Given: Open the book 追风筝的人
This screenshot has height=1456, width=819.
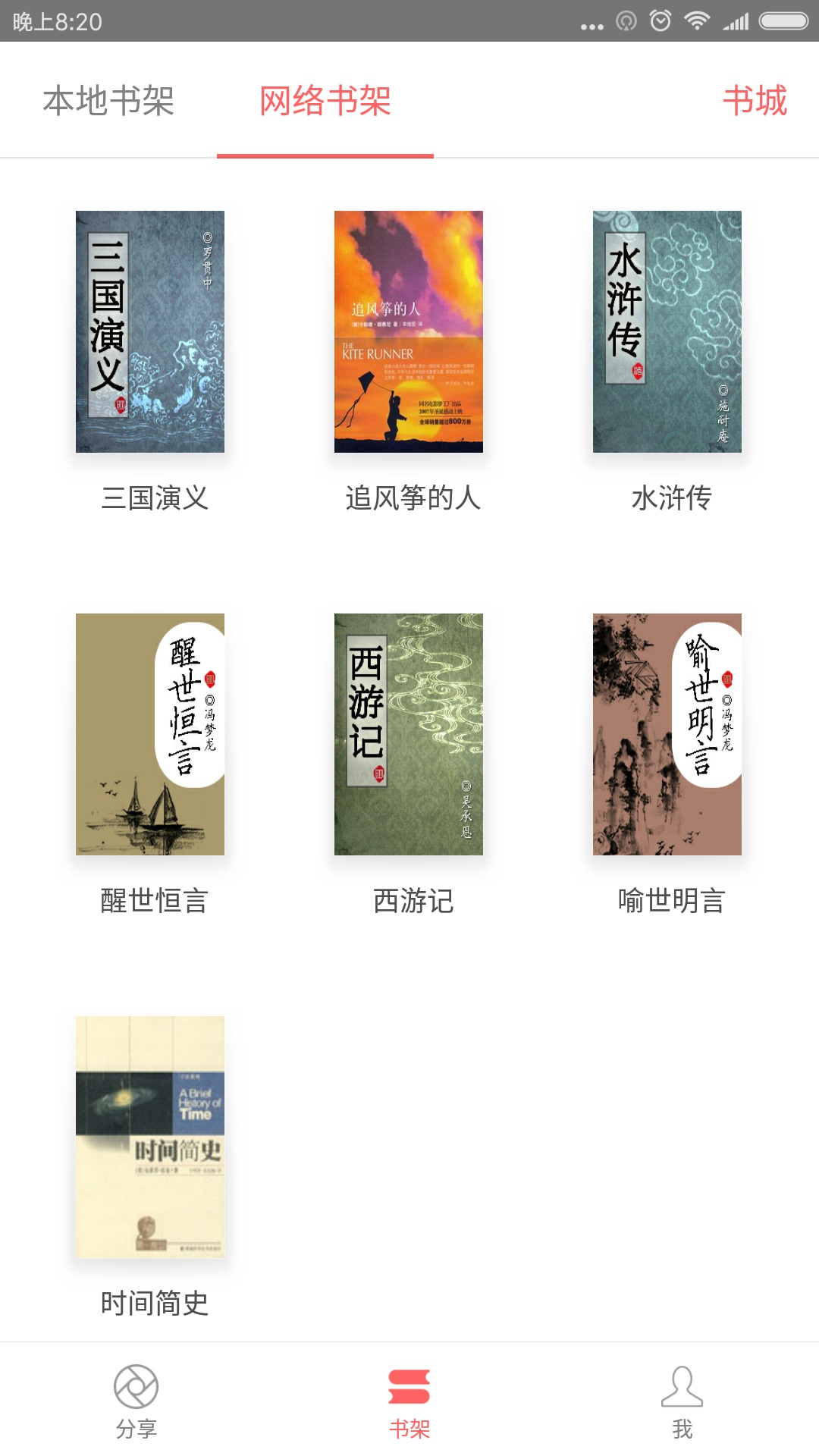Looking at the screenshot, I should 409,332.
